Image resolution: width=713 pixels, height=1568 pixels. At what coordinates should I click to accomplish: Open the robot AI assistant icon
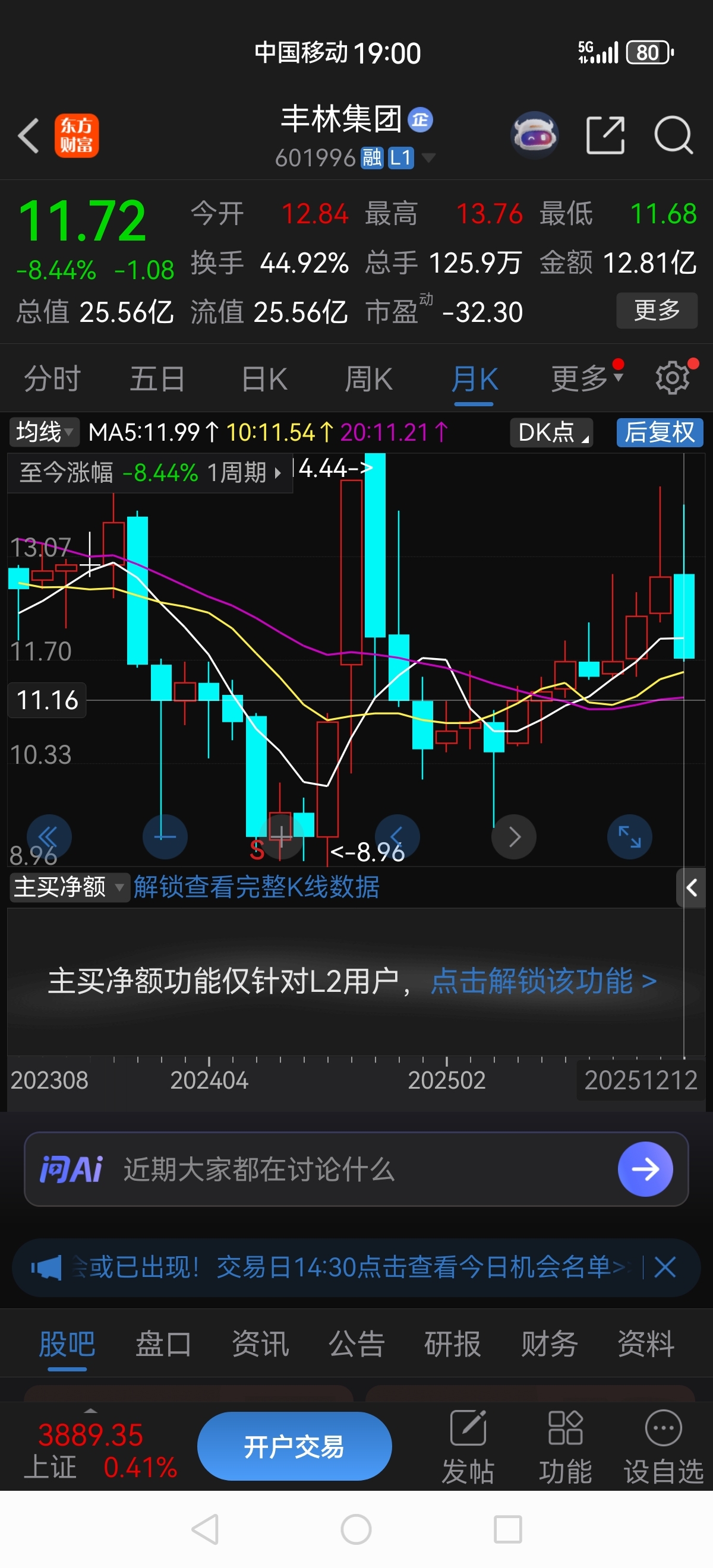click(x=534, y=135)
